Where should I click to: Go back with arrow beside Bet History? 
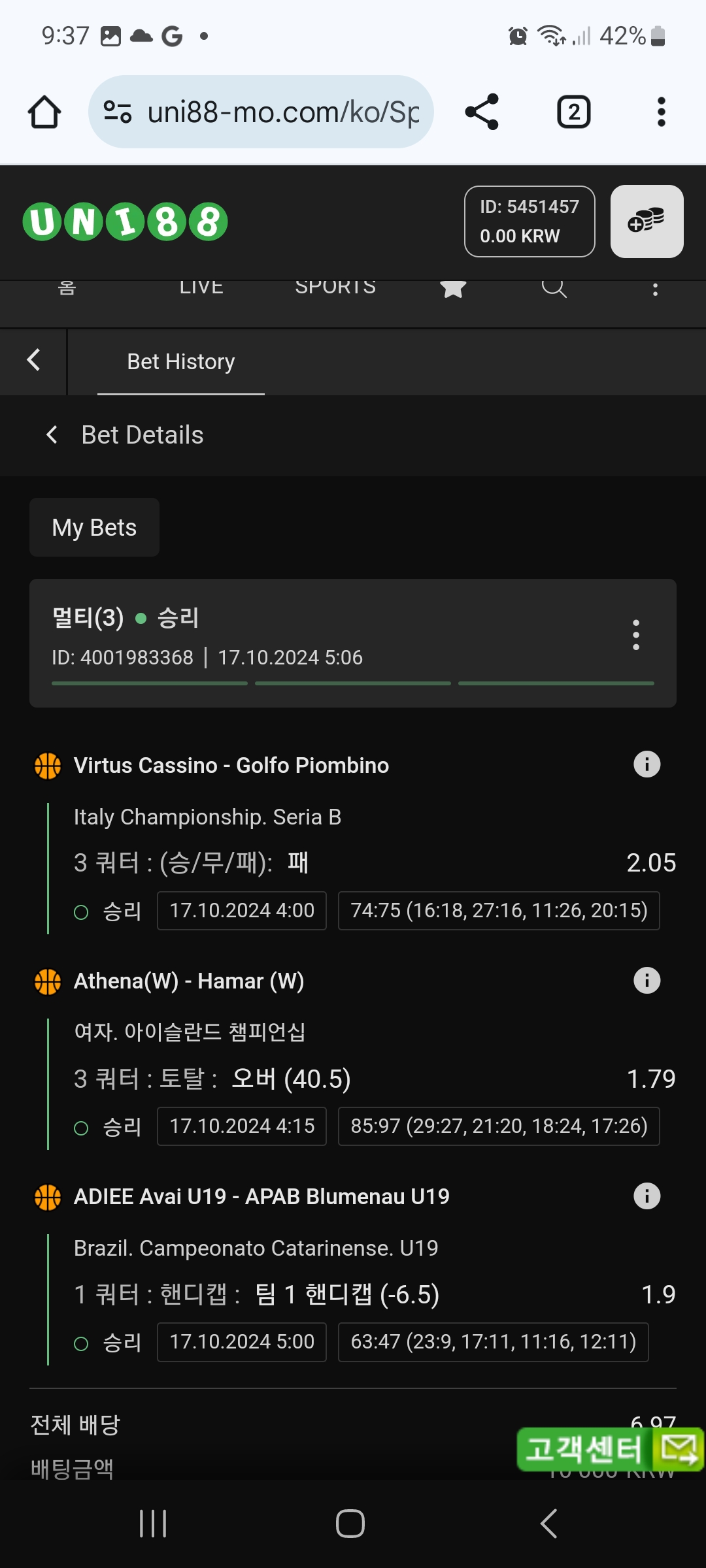(x=33, y=361)
